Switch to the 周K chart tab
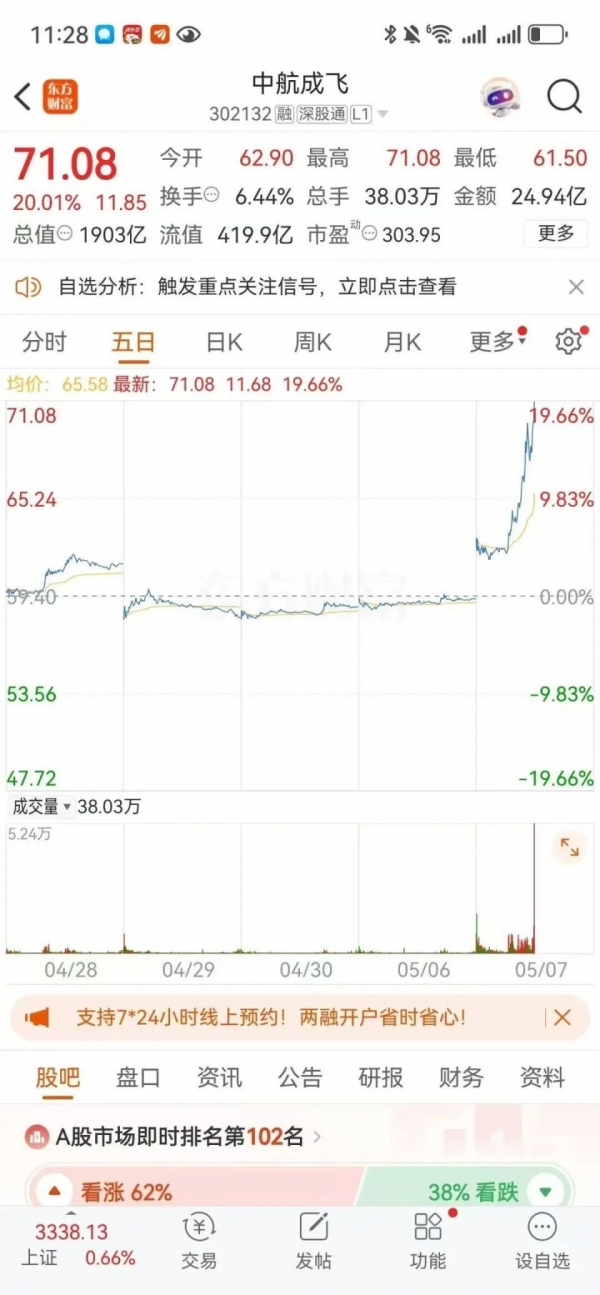 point(312,342)
